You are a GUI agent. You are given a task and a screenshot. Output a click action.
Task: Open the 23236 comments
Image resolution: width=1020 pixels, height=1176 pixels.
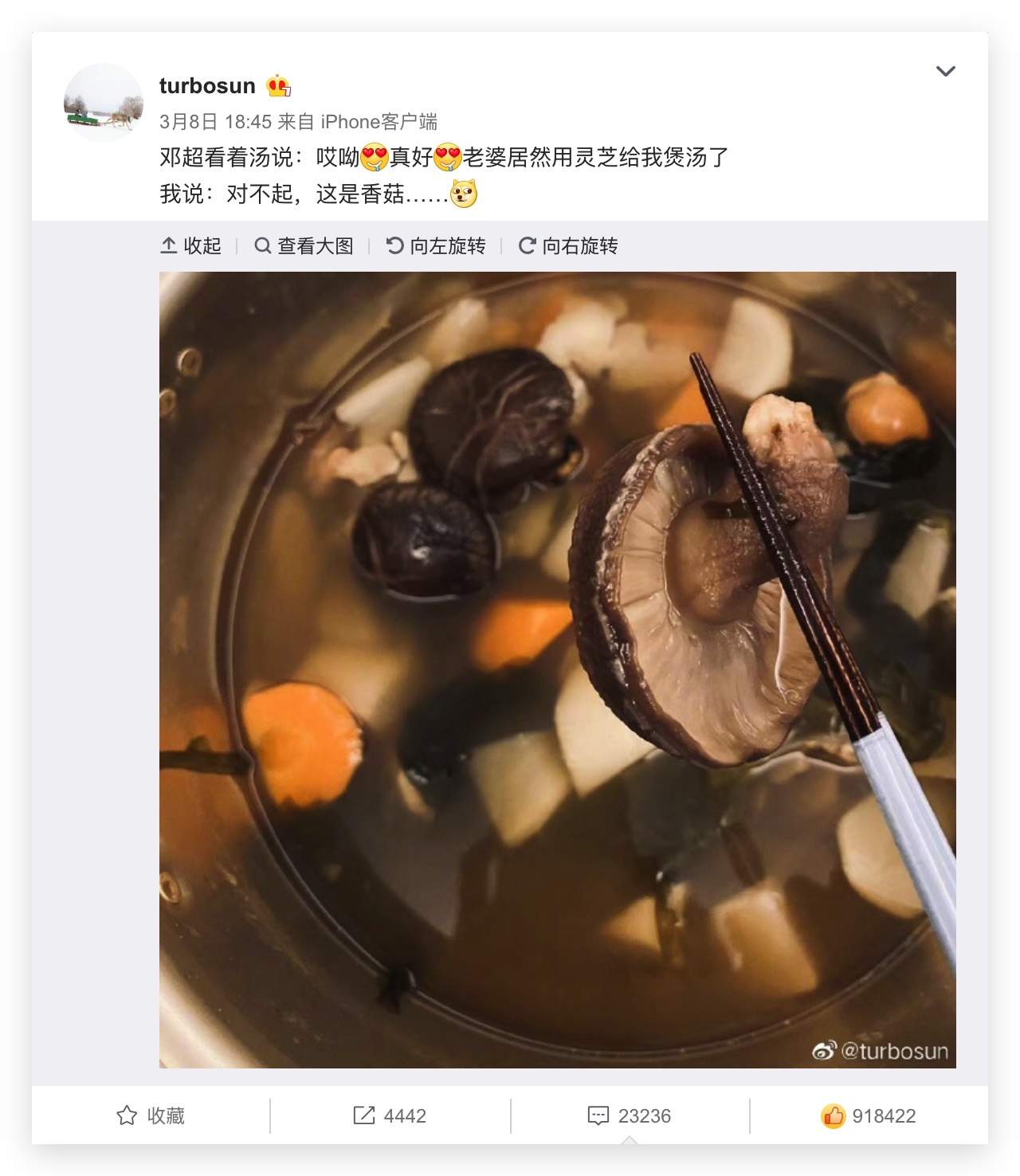point(630,1115)
